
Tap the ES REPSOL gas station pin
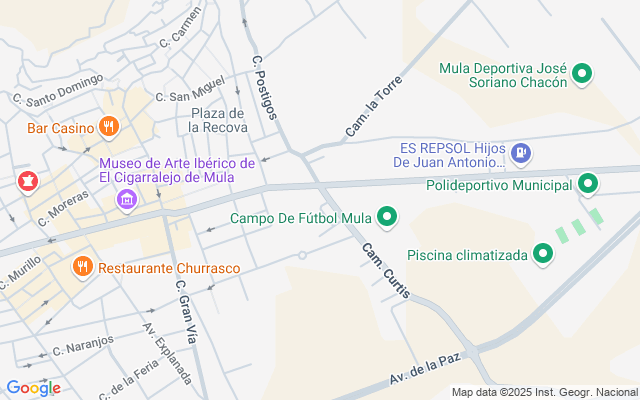click(520, 153)
